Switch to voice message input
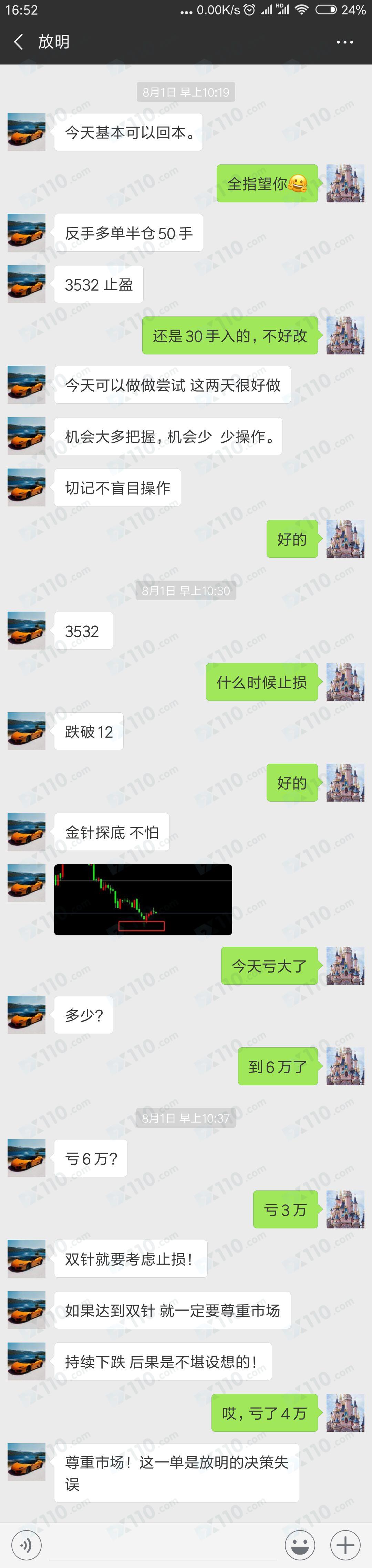Image resolution: width=372 pixels, height=1568 pixels. tap(26, 1545)
